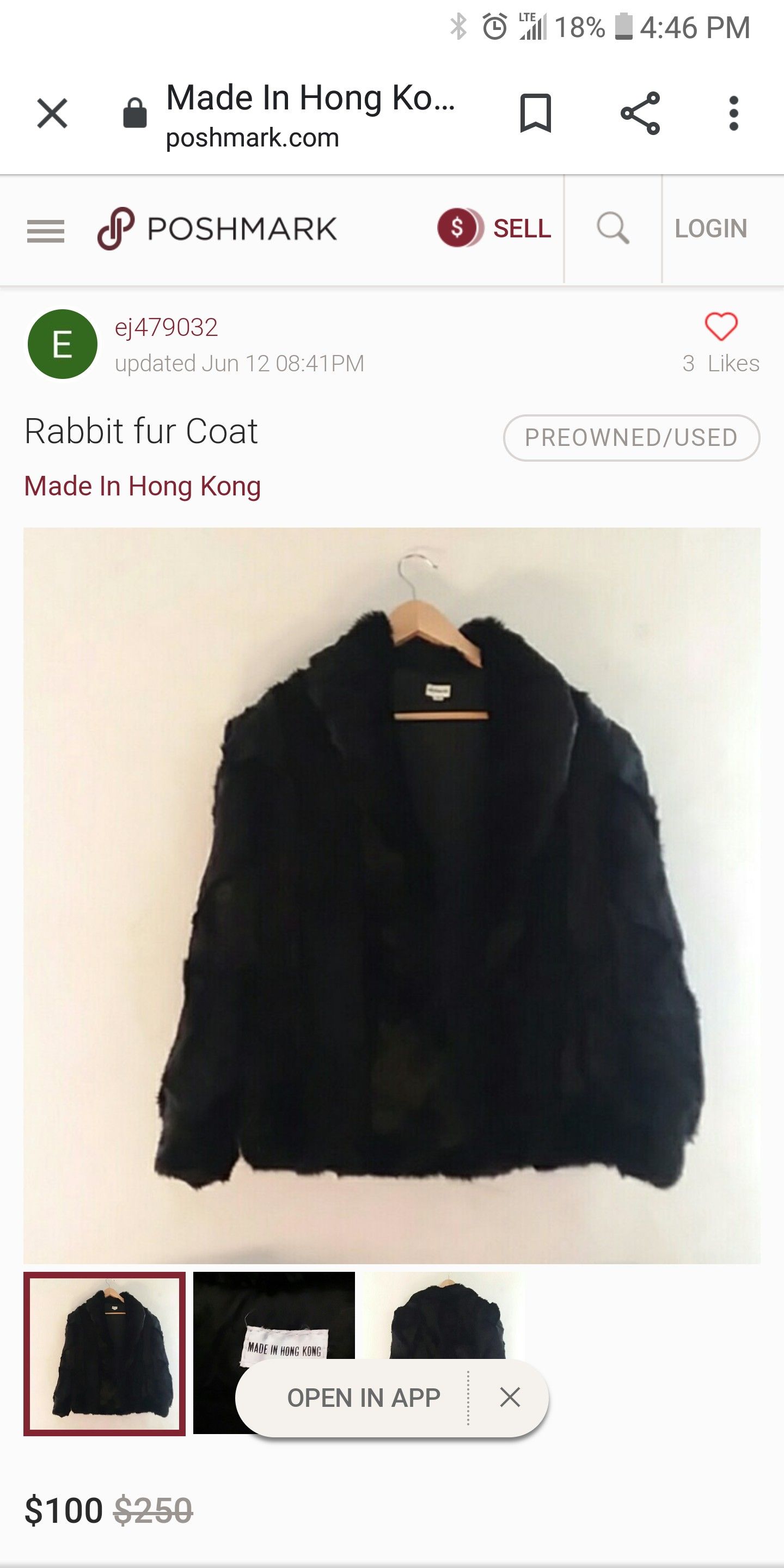
Task: Open the Made In Hong Kong brand link
Action: pyautogui.click(x=143, y=486)
